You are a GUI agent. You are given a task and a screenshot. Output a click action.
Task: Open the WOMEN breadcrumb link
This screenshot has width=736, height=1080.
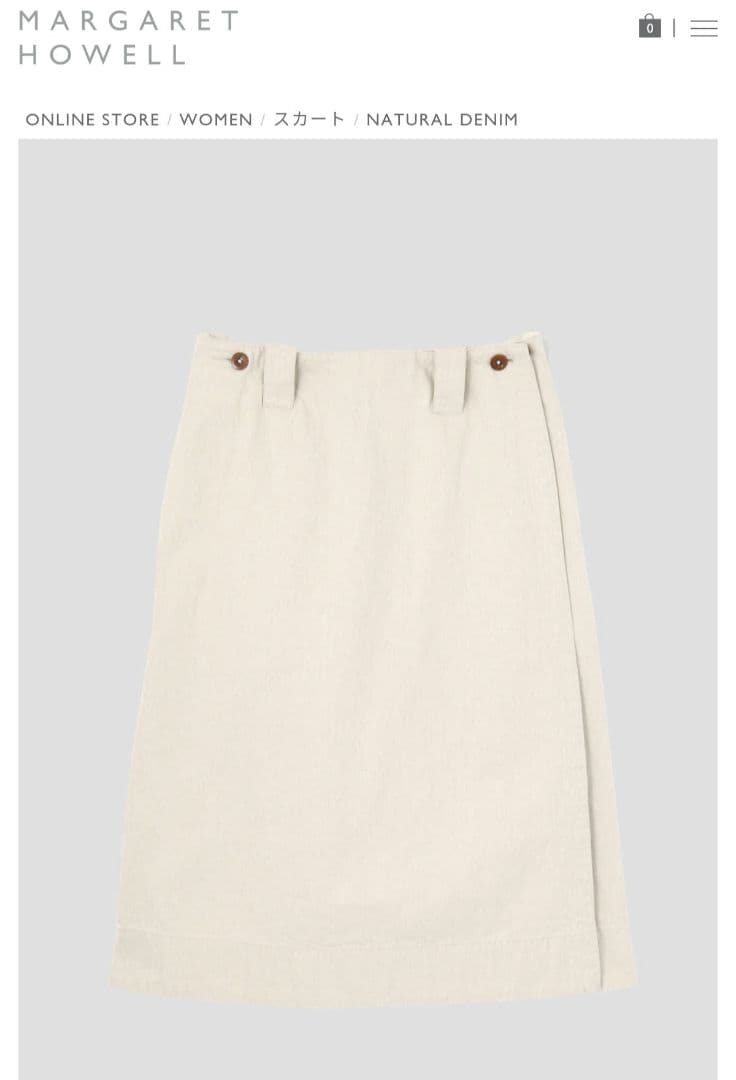(216, 120)
